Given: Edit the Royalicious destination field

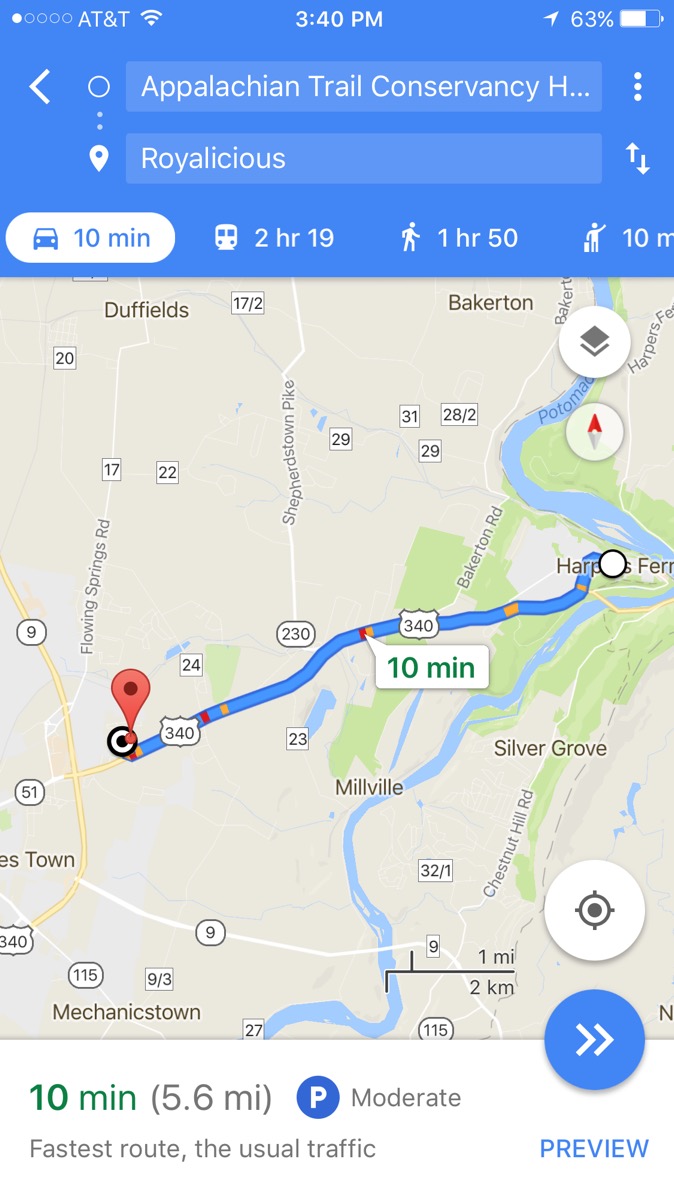Looking at the screenshot, I should [364, 159].
